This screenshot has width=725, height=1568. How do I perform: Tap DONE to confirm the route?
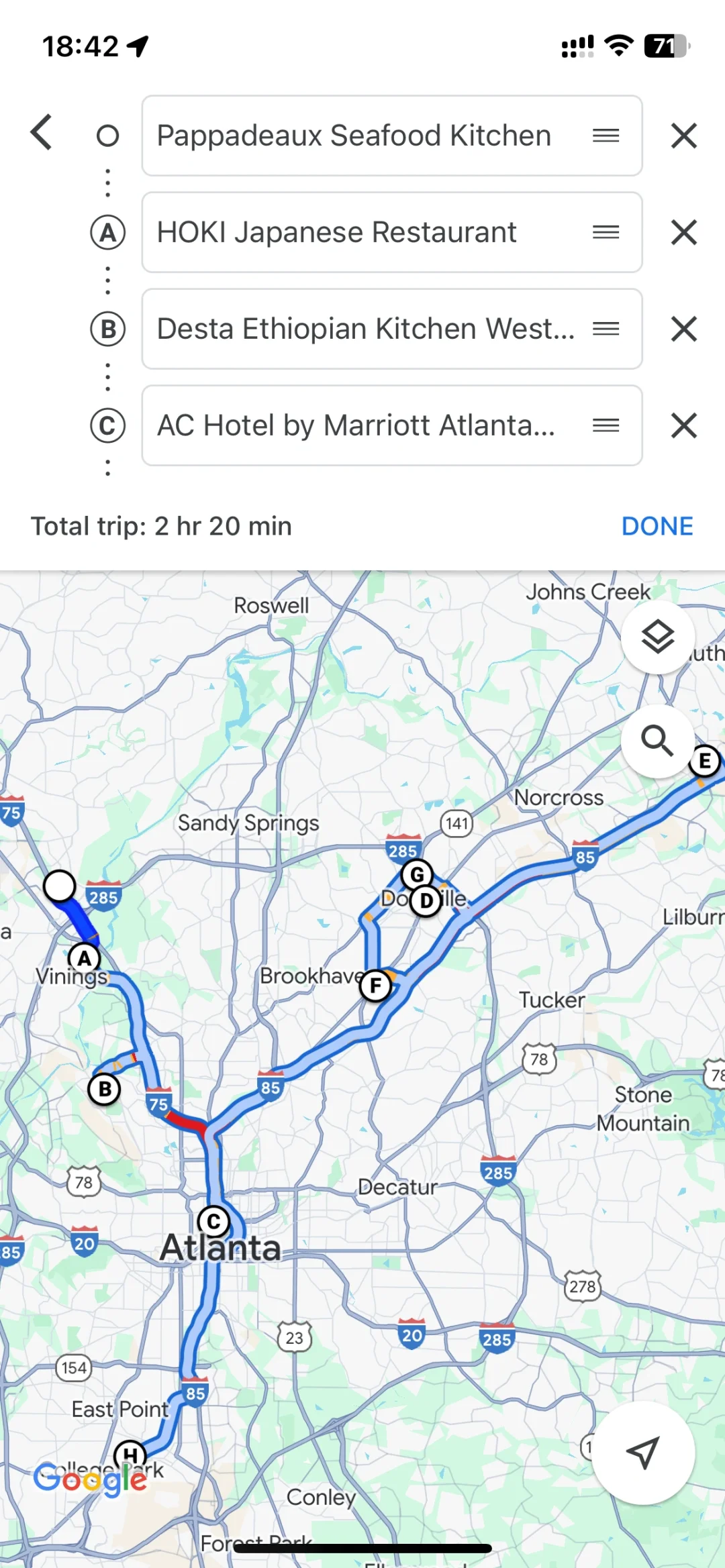[x=657, y=526]
